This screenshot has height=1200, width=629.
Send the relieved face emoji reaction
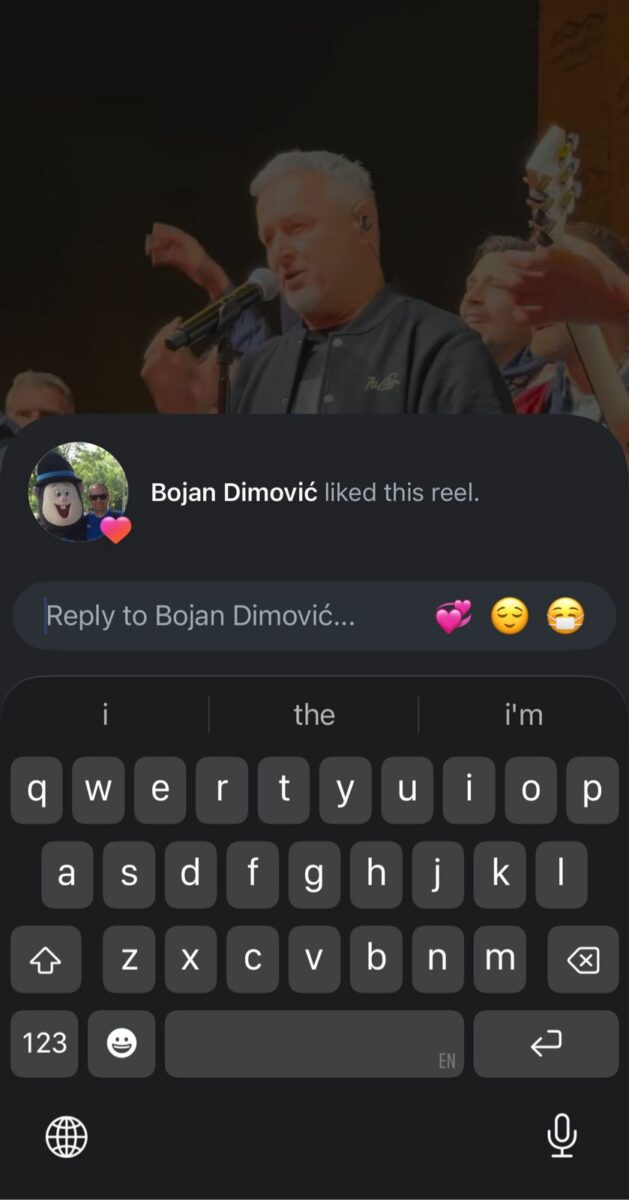point(509,616)
